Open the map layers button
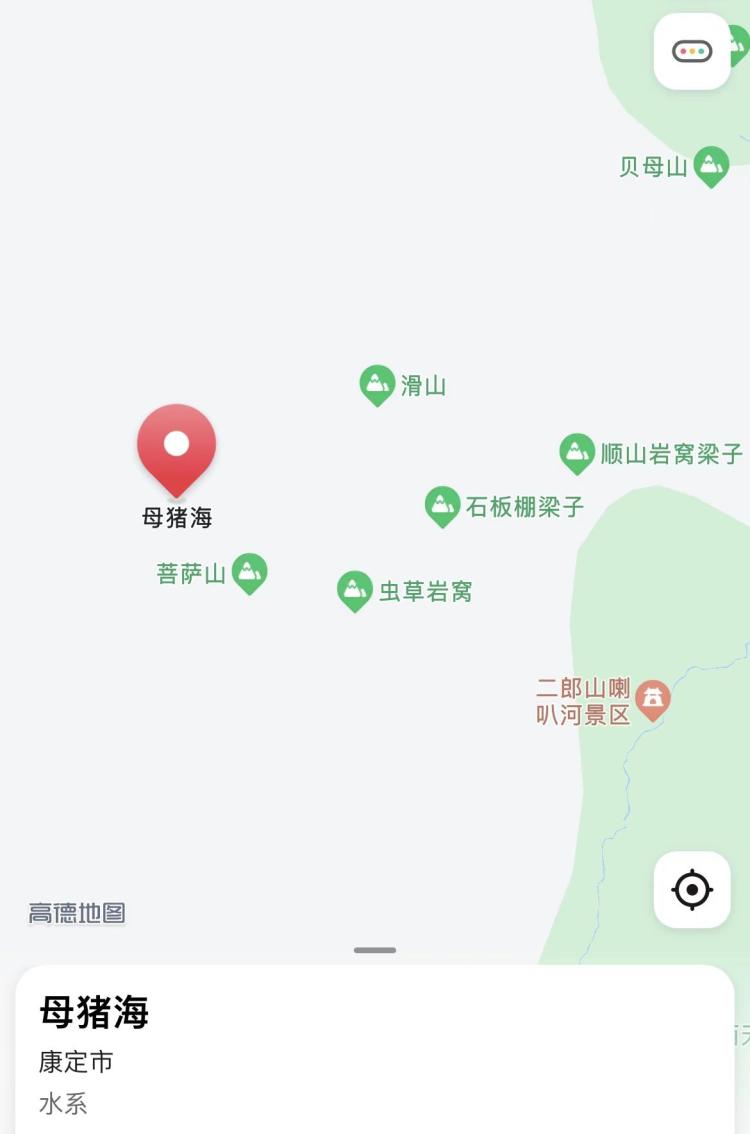750x1134 pixels. tap(692, 51)
